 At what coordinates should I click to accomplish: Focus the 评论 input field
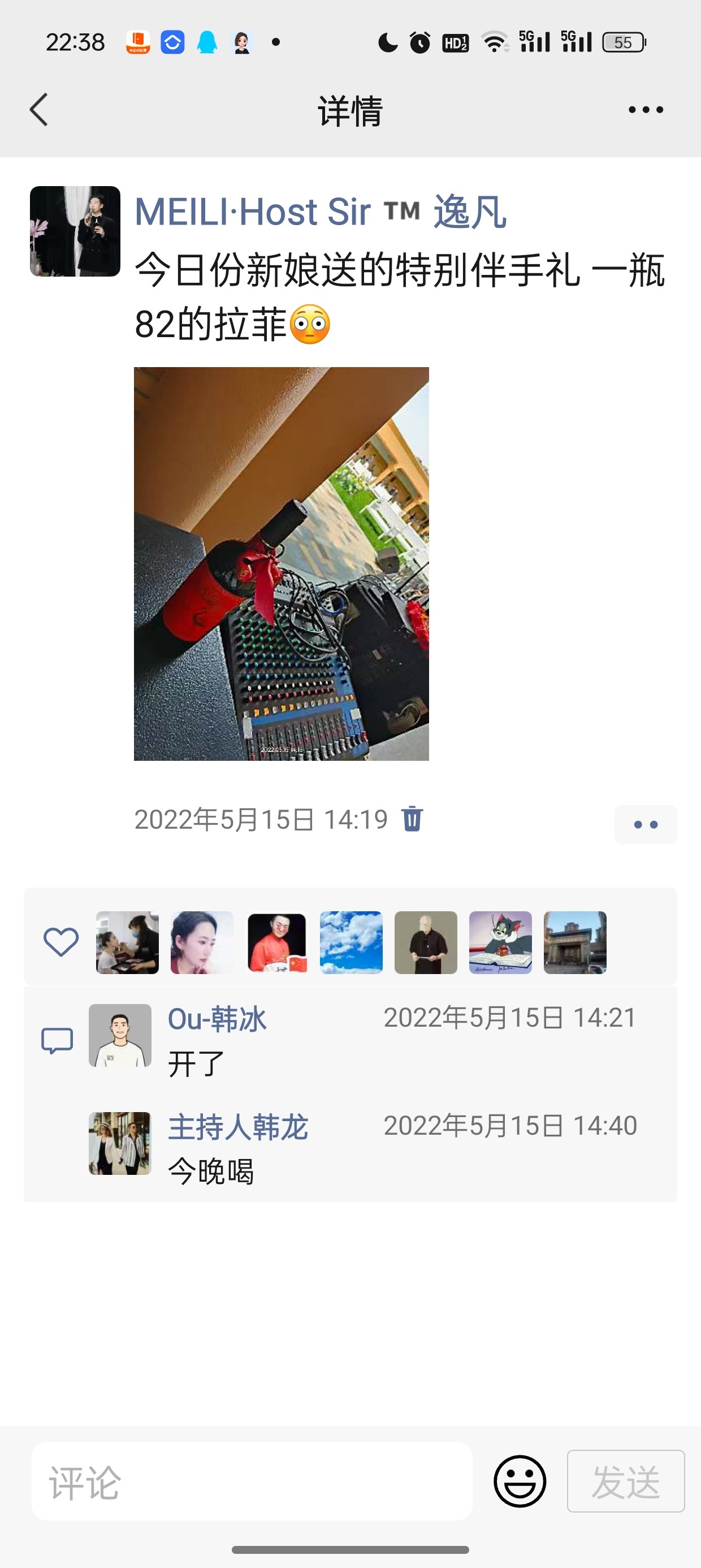tap(252, 1481)
